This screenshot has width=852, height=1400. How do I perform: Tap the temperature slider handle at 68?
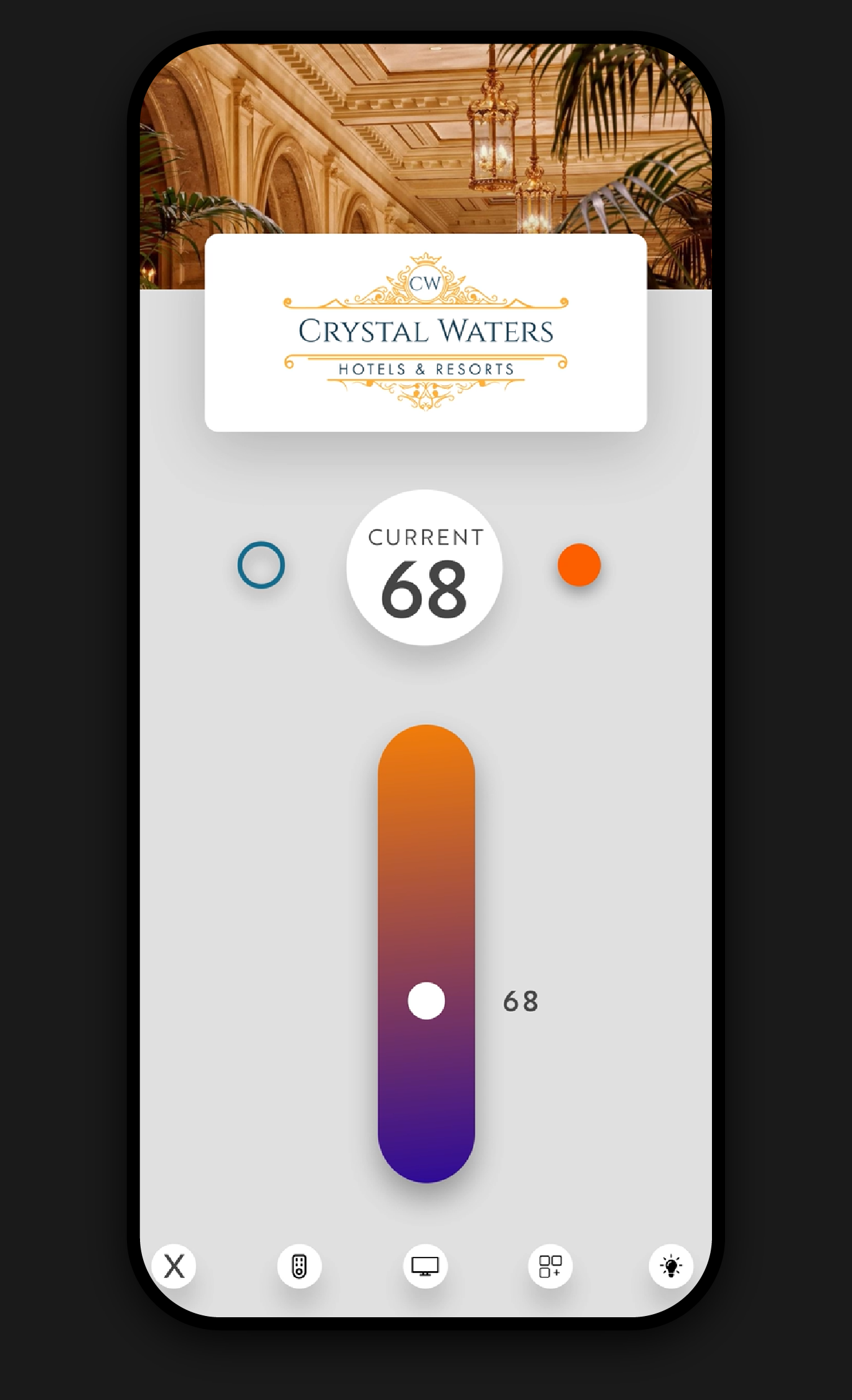(x=426, y=1001)
